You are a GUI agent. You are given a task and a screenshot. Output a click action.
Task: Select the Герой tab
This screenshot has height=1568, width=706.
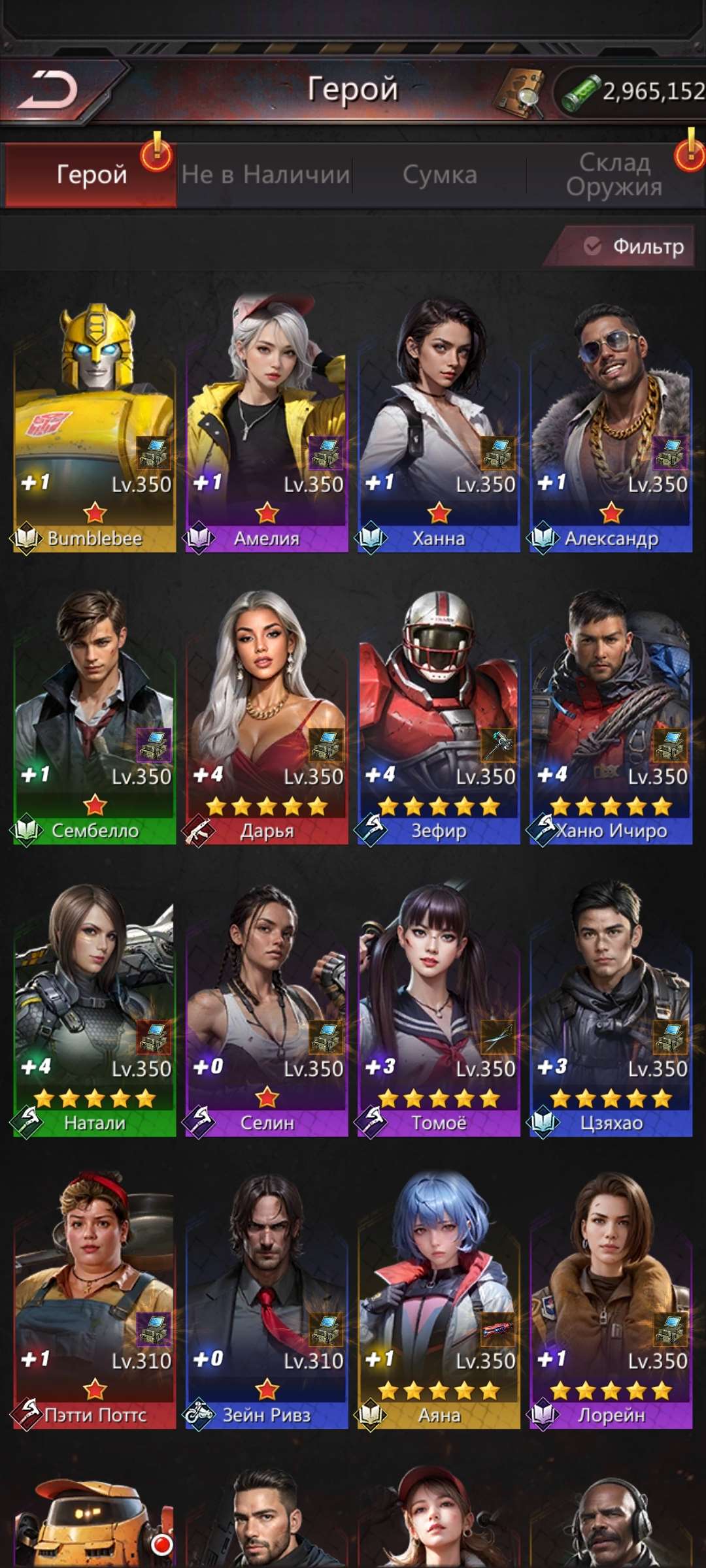click(92, 174)
